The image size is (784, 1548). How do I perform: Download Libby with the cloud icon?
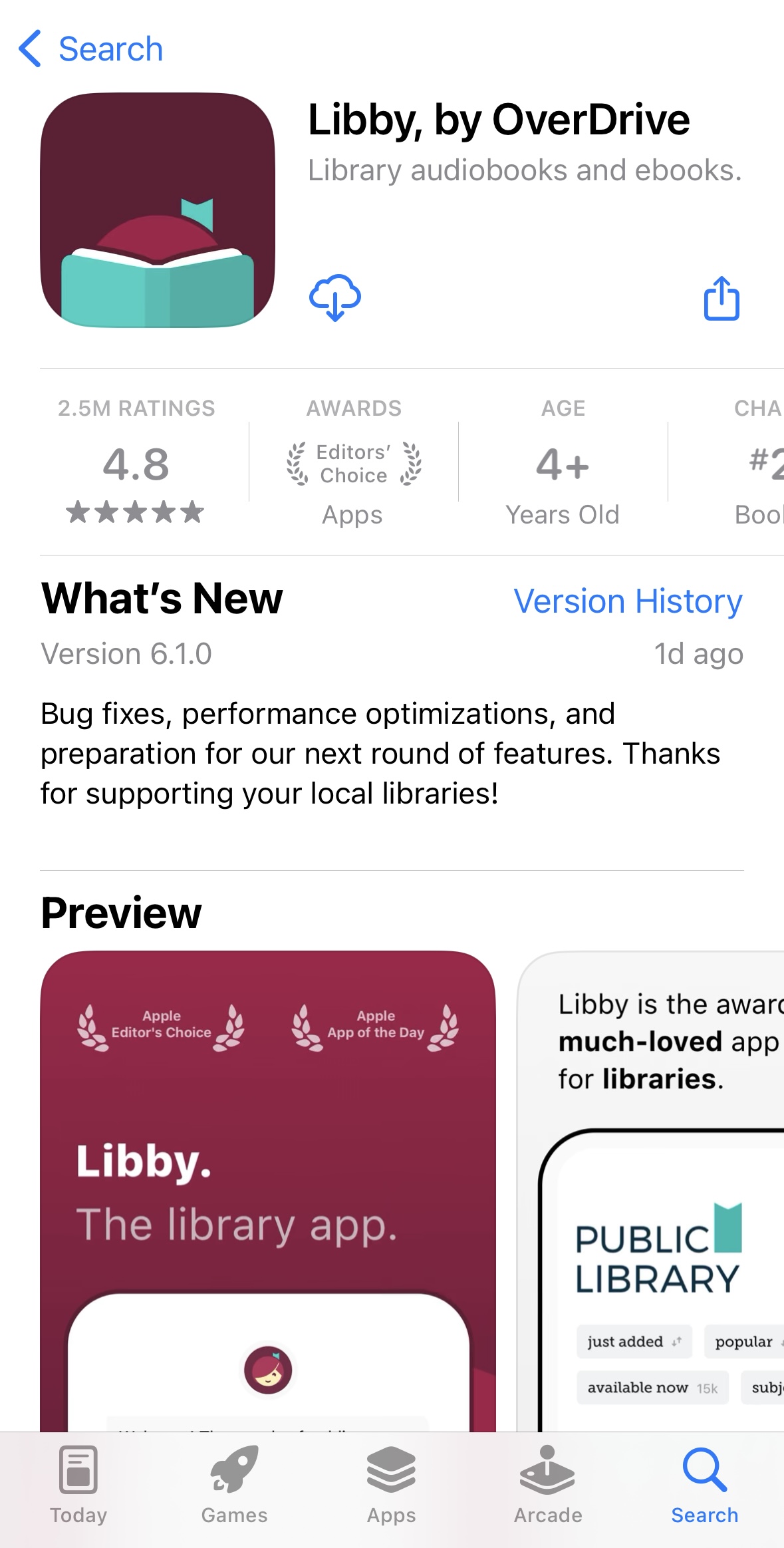coord(335,297)
